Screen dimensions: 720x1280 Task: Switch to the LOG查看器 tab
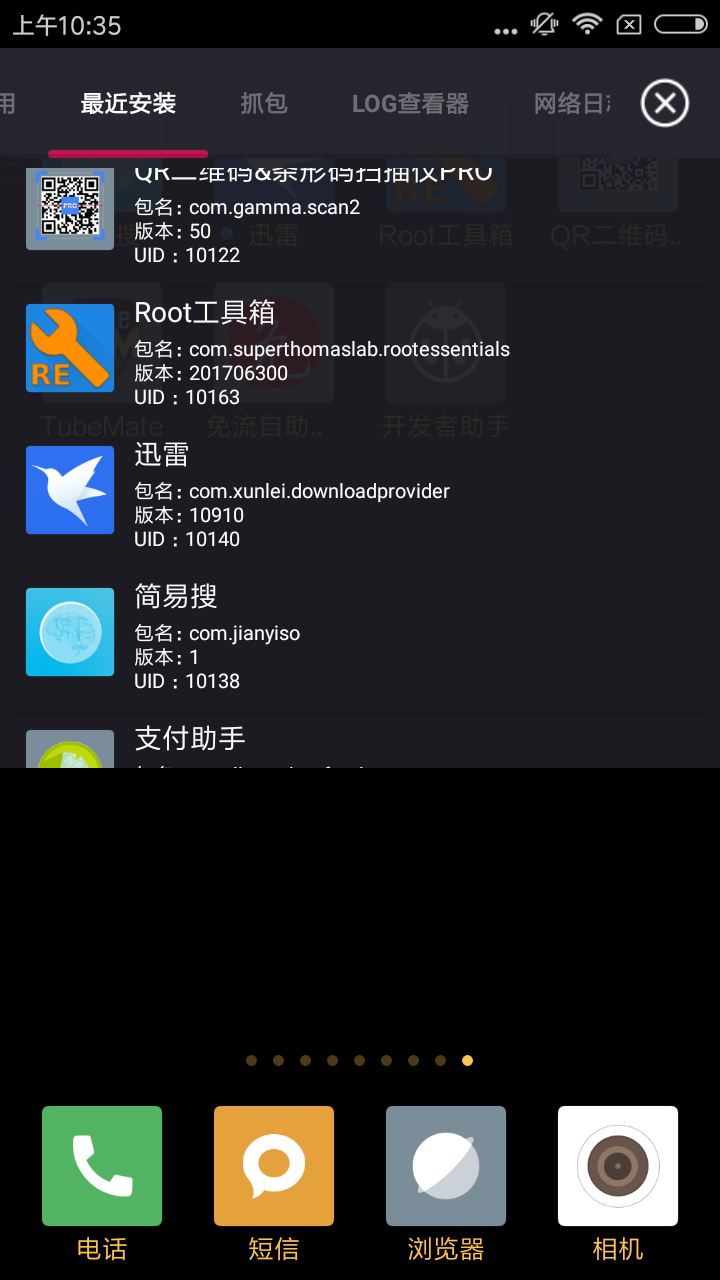tap(410, 103)
